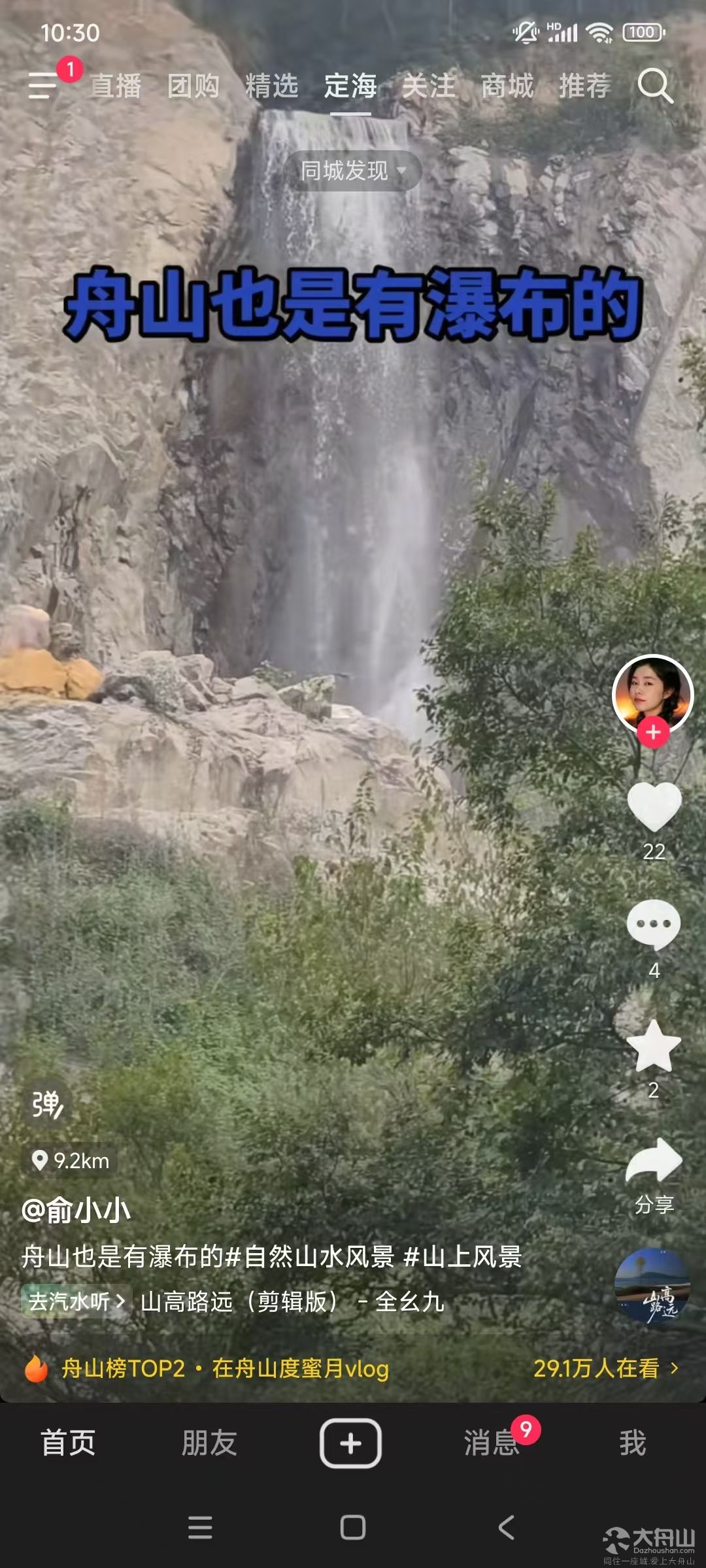The height and width of the screenshot is (1568, 706).
Task: Go to the 消息 tab
Action: pyautogui.click(x=492, y=1443)
